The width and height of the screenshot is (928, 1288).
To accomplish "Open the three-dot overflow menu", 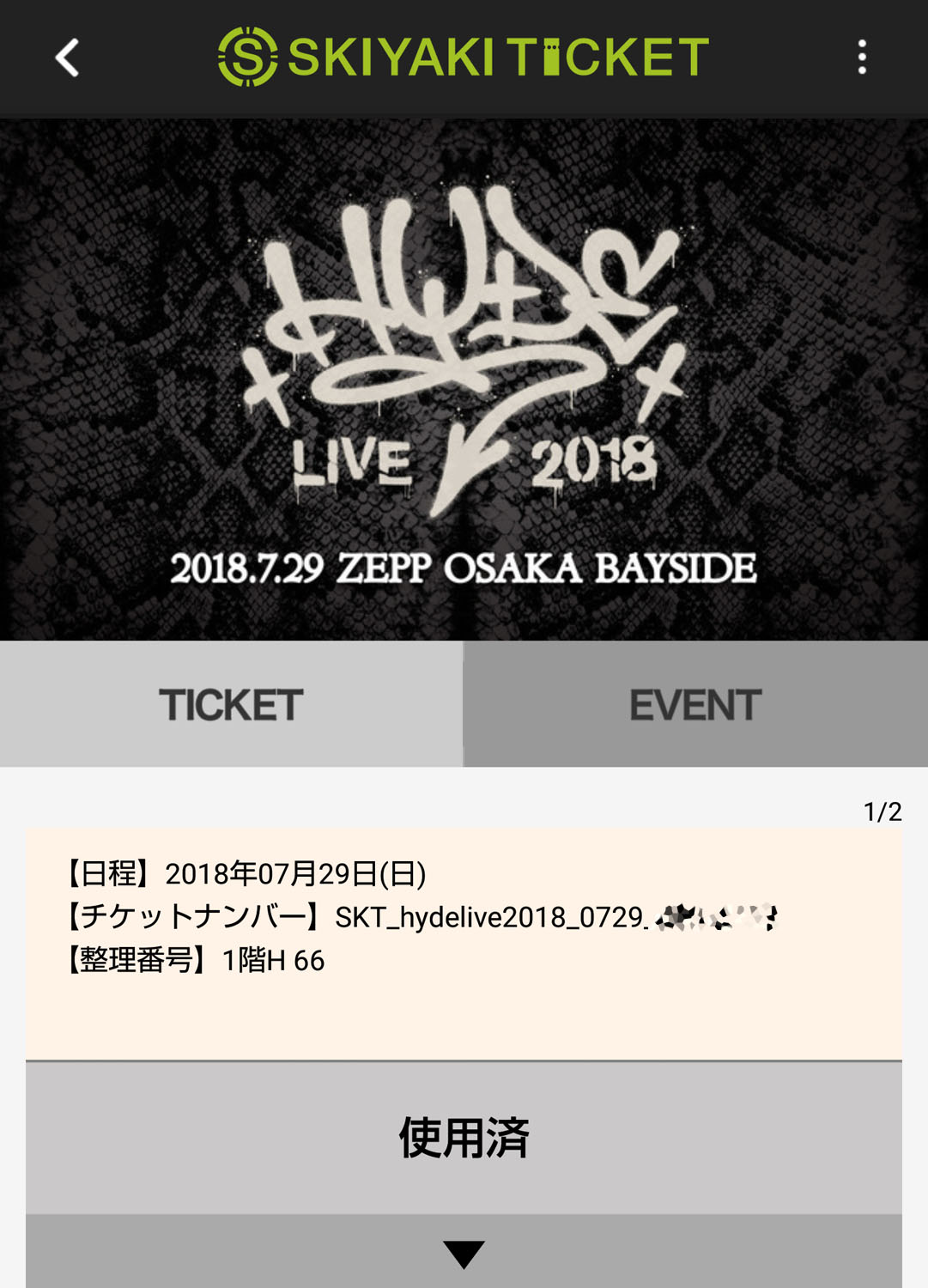I will click(862, 58).
